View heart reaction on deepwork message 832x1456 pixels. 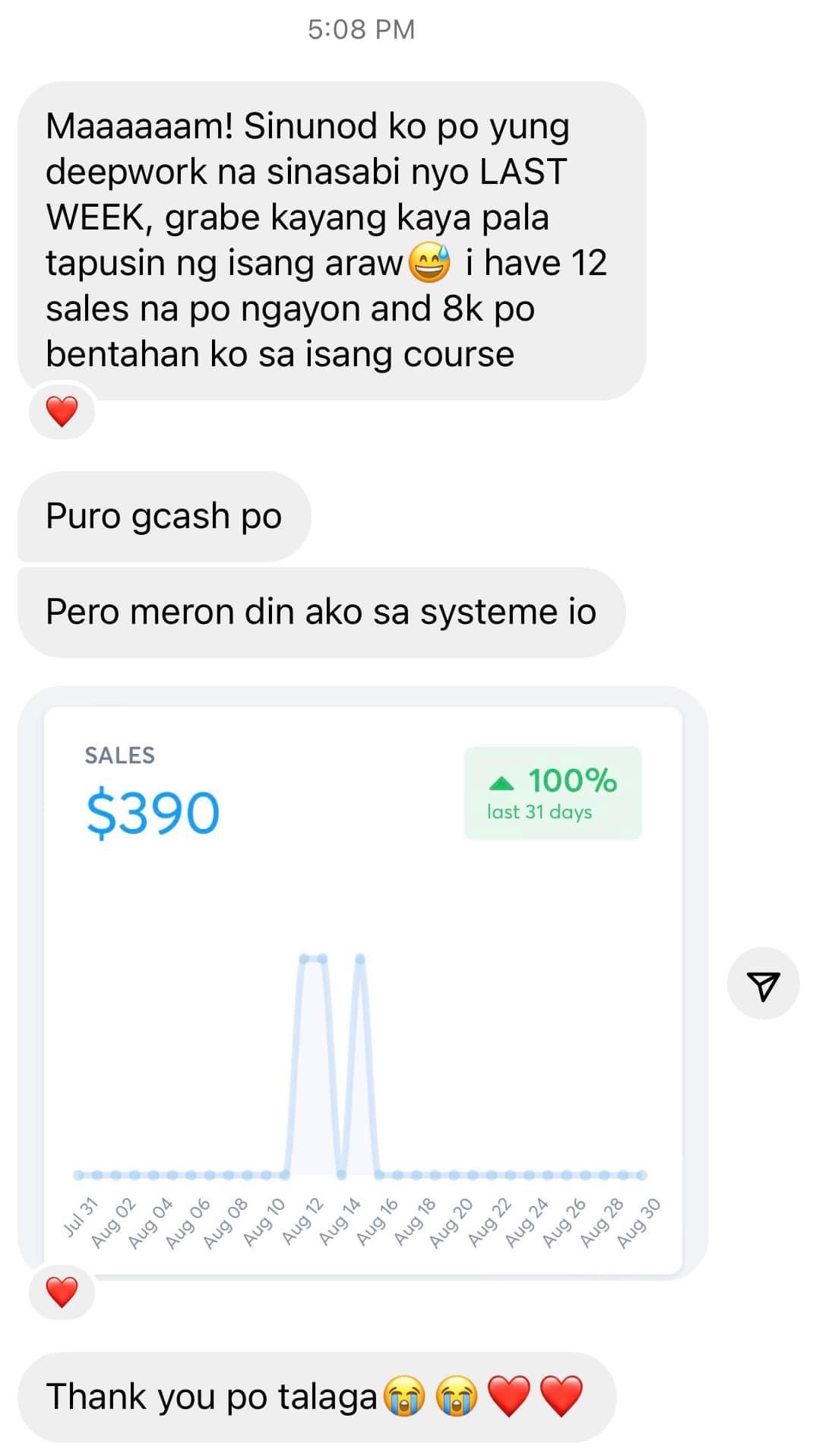point(62,412)
